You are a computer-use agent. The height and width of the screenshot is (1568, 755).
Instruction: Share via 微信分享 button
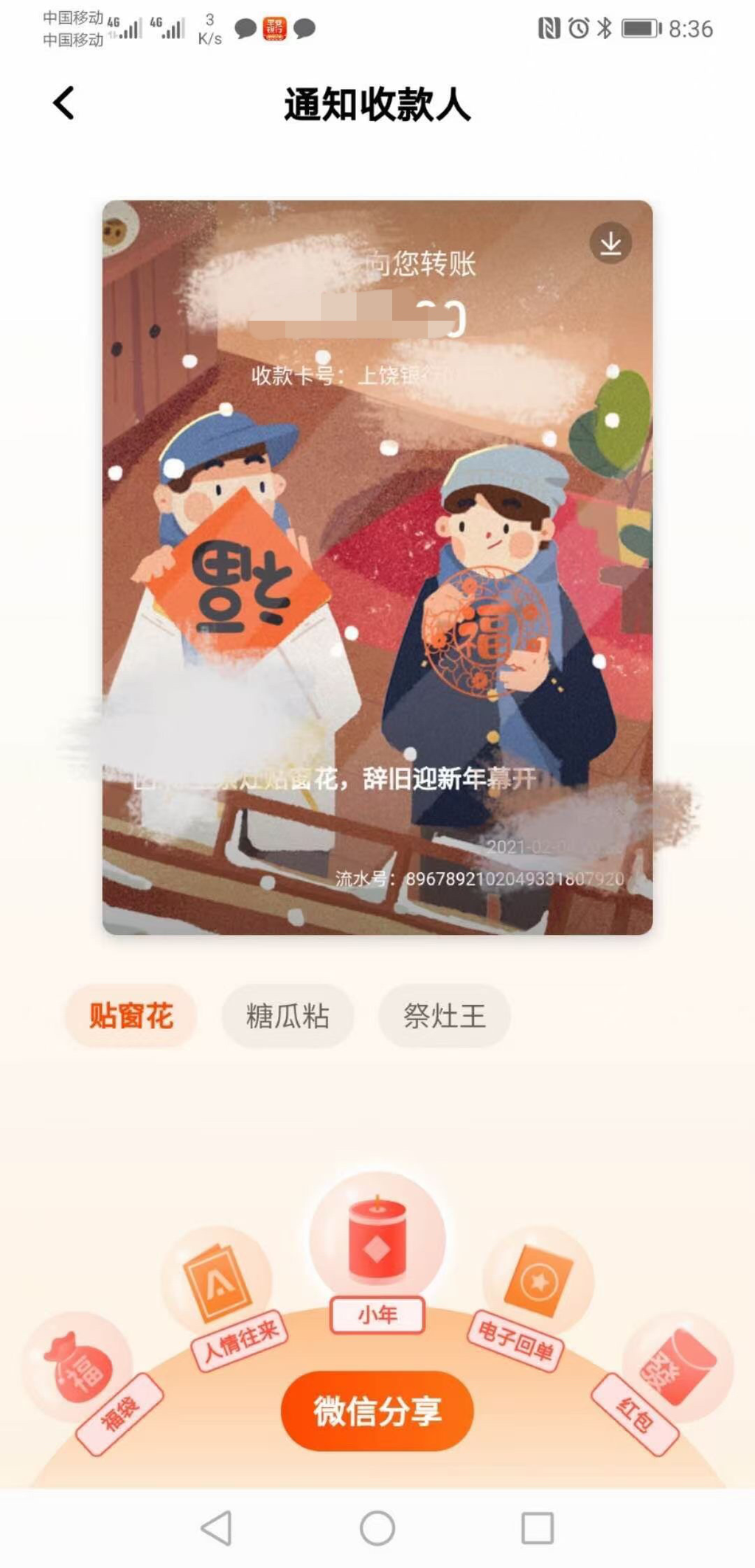click(x=377, y=1410)
